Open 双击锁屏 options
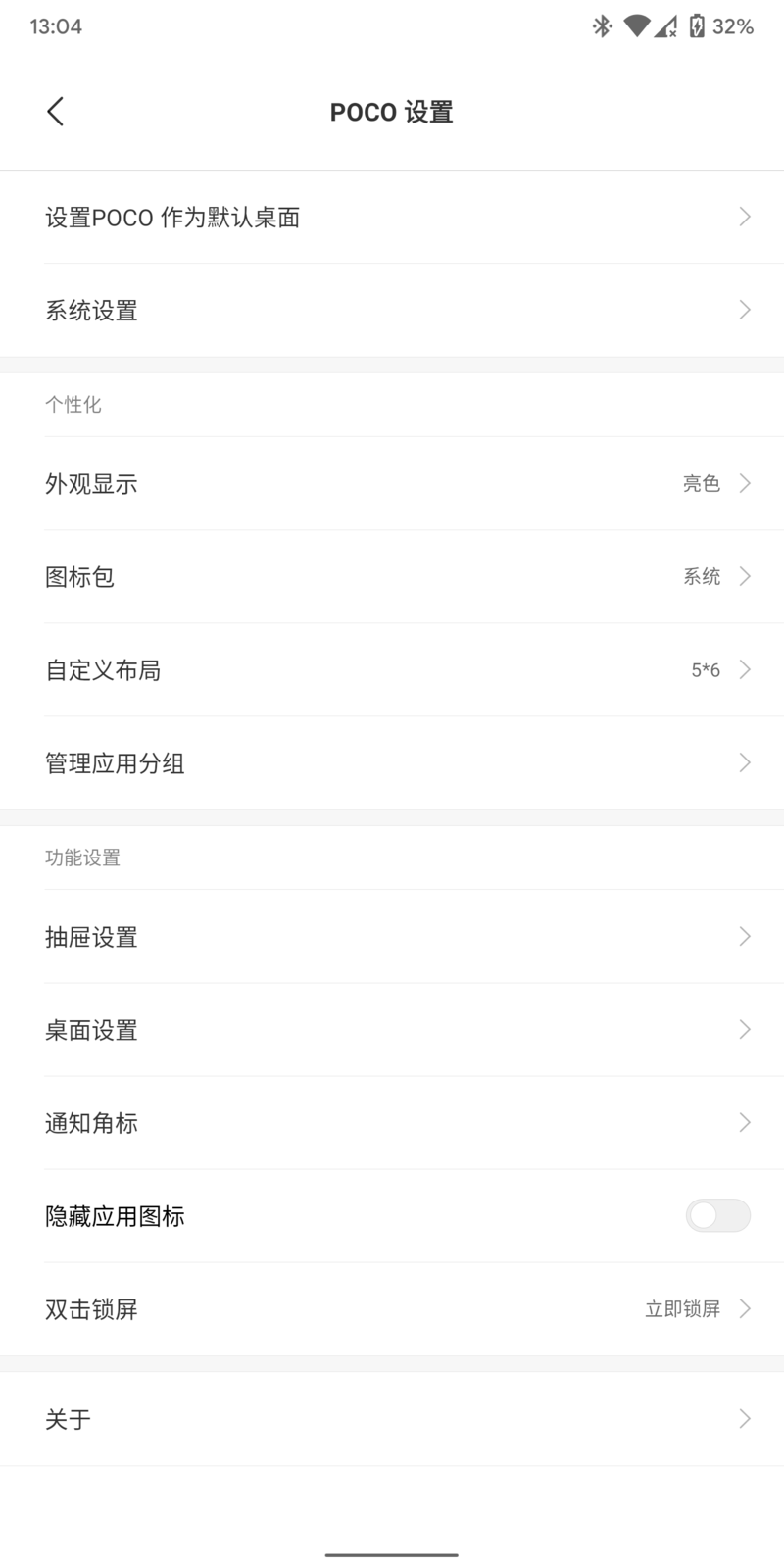 pos(392,1309)
